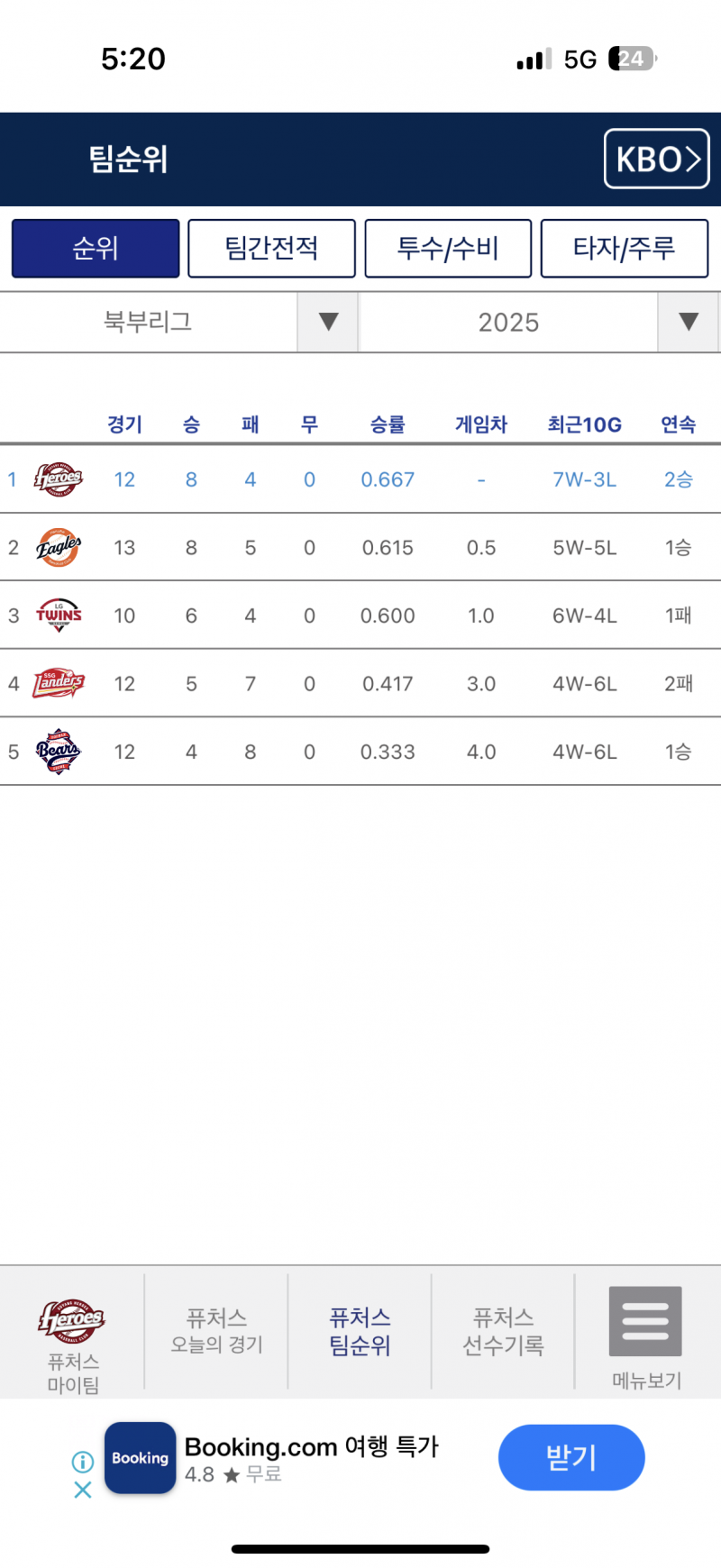Expand the 2025 season dropdown

tap(539, 322)
